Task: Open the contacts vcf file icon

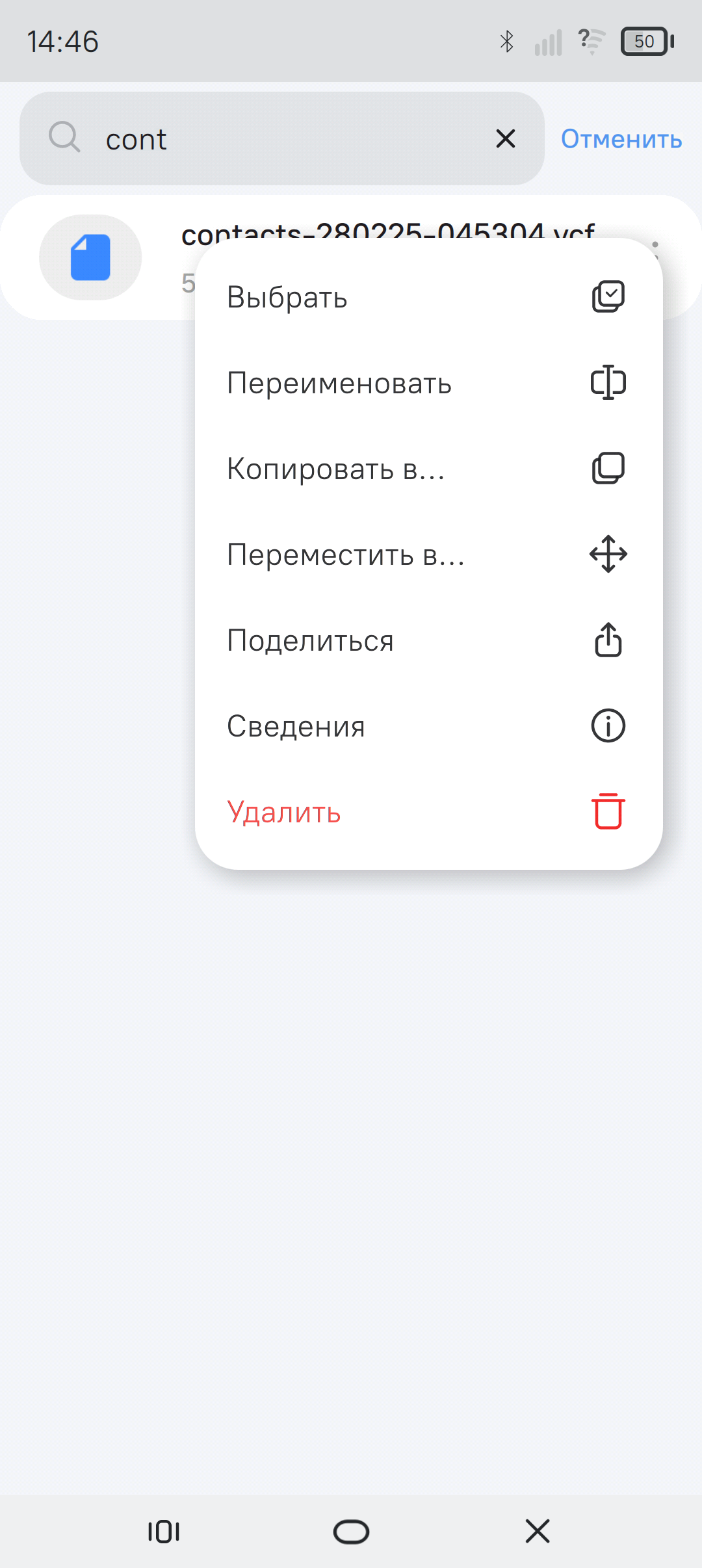Action: tap(90, 257)
